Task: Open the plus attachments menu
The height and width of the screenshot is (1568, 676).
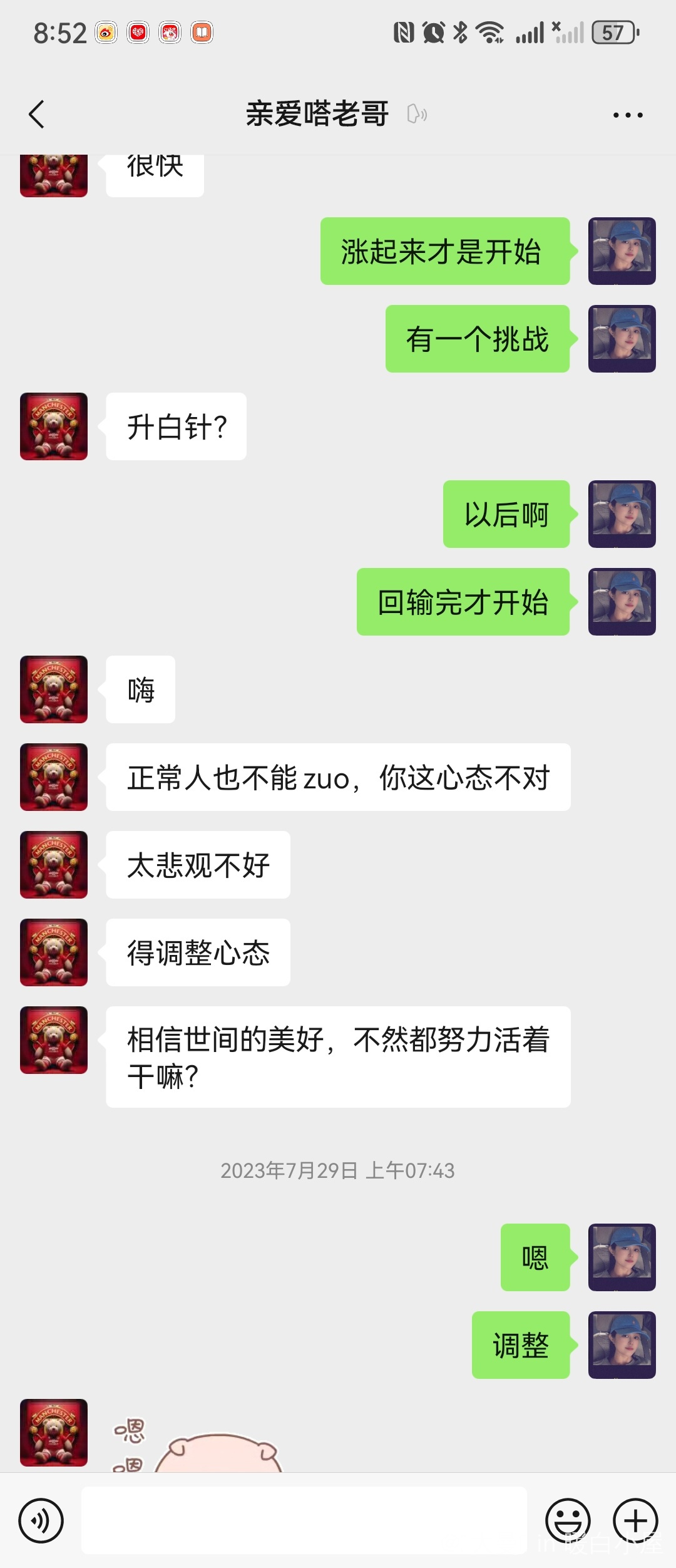Action: [x=635, y=1521]
